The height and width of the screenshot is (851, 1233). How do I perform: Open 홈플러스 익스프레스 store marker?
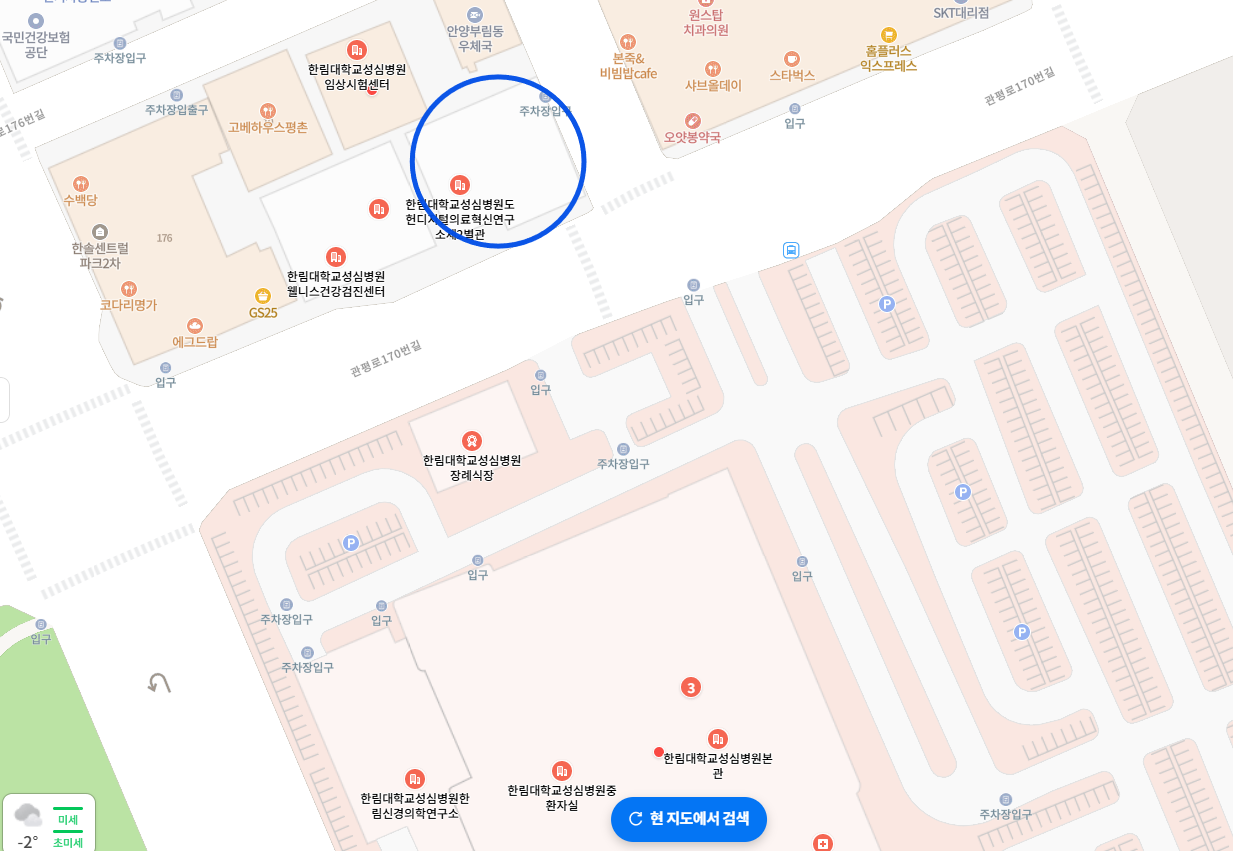point(888,35)
